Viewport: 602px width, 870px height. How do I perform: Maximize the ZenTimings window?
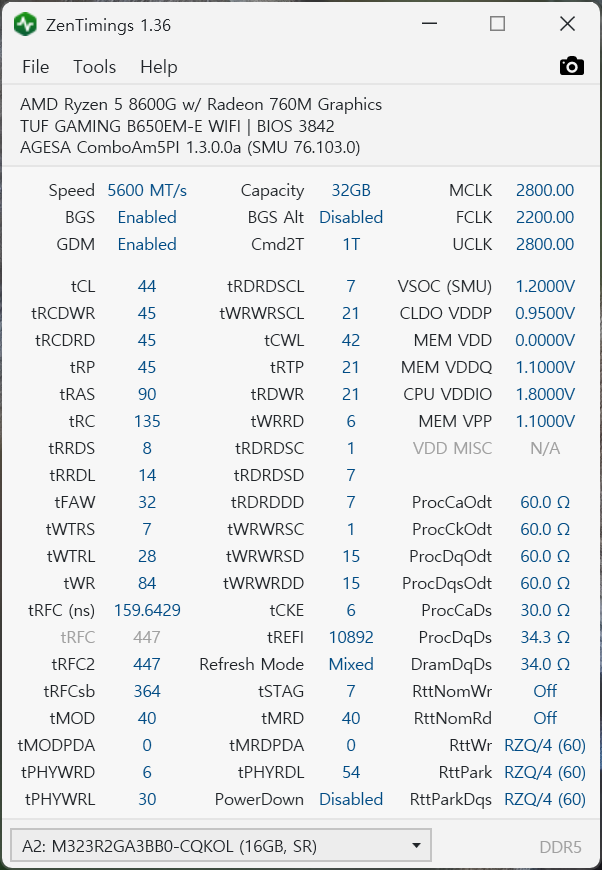pyautogui.click(x=497, y=24)
